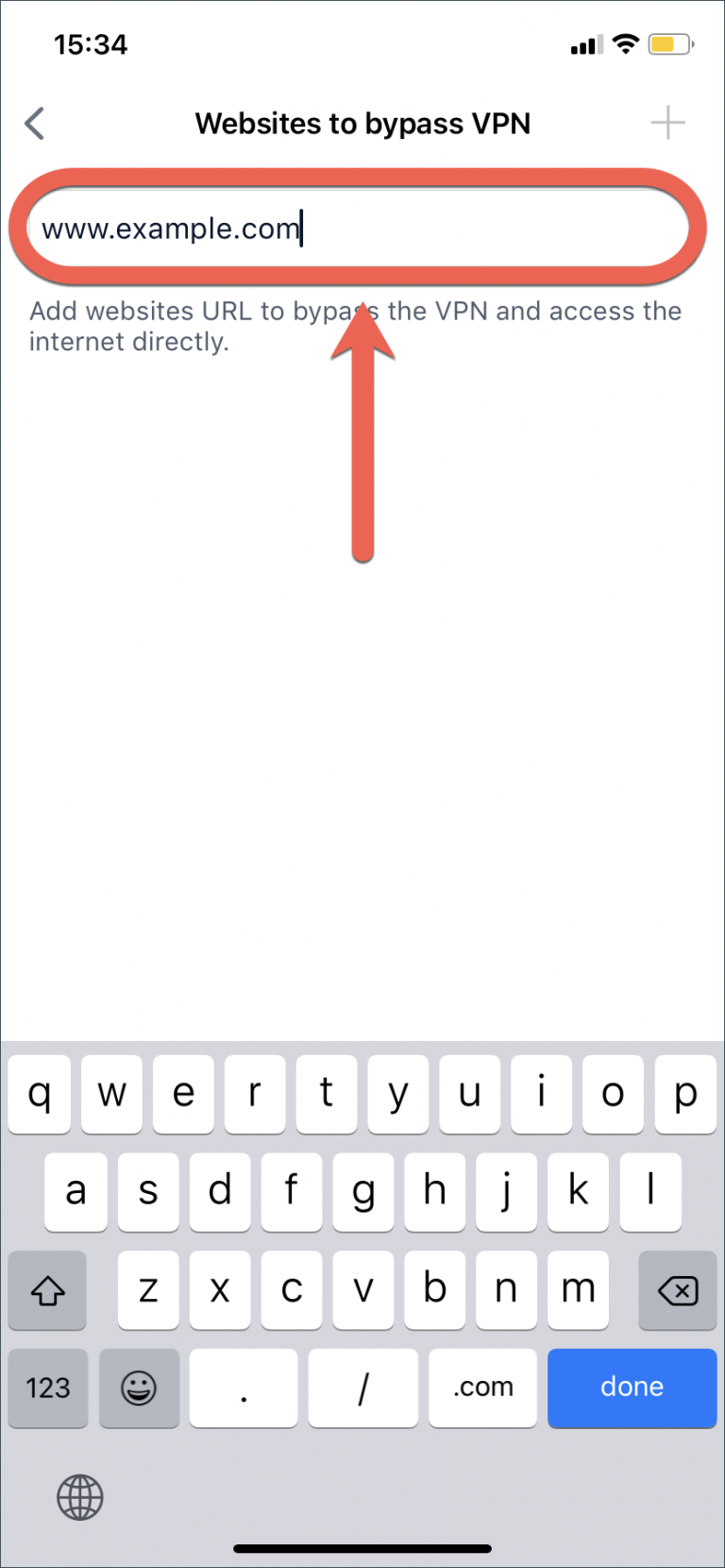
Task: Open the emoji keyboard
Action: 139,1387
